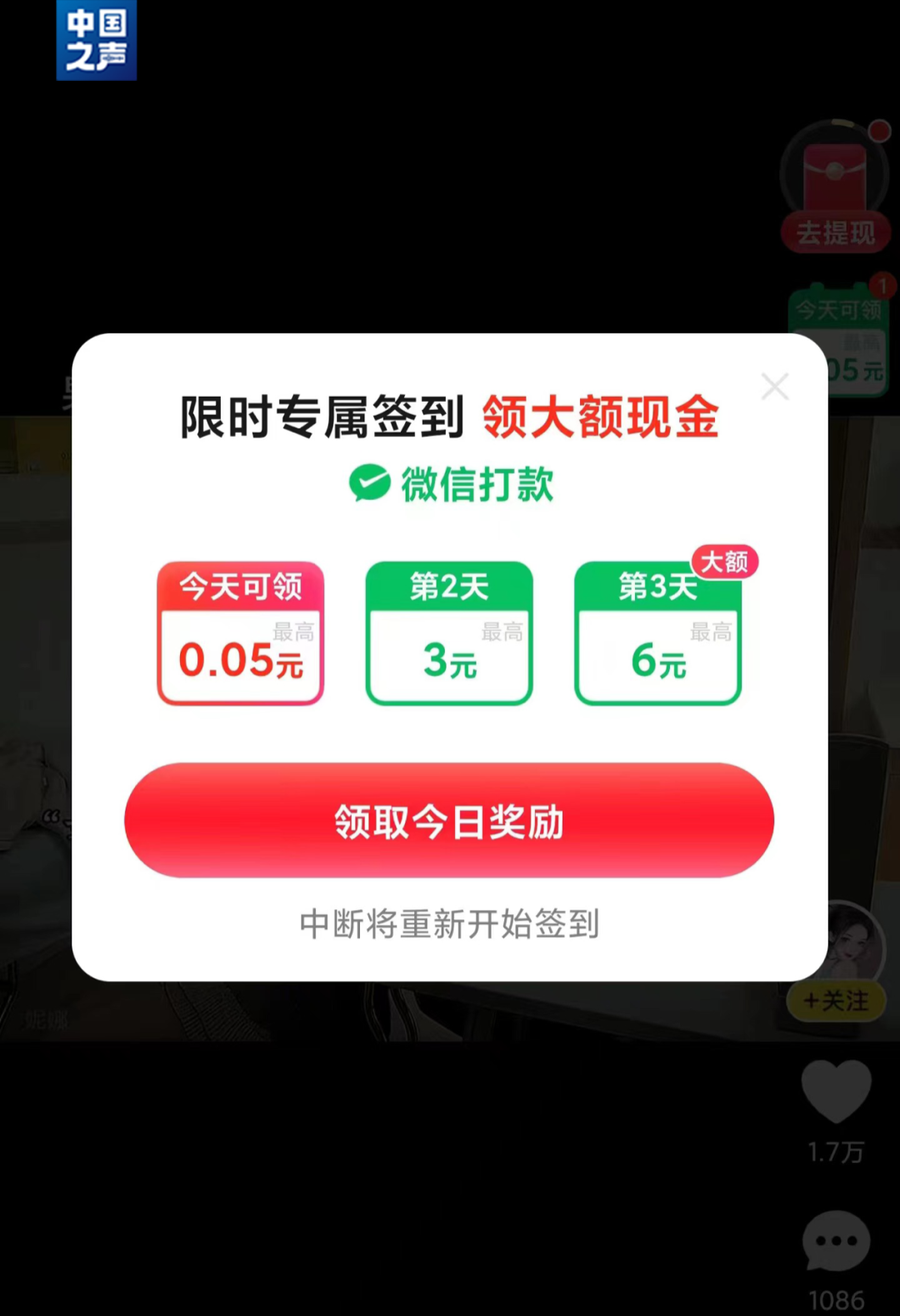Image resolution: width=900 pixels, height=1316 pixels.
Task: Tap 领取今日奖励 to claim today's reward
Action: (449, 821)
